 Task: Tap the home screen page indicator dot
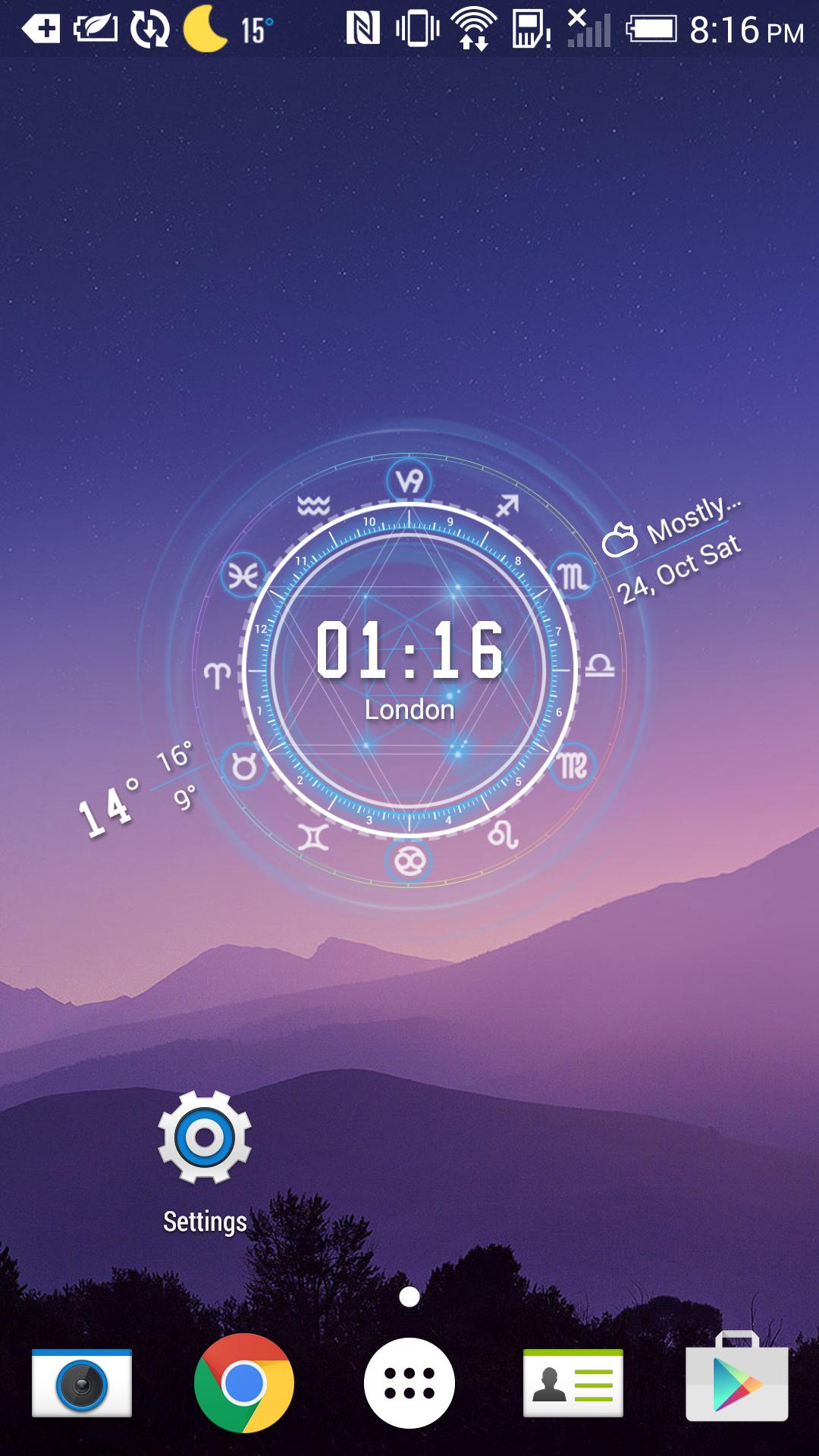coord(409,1297)
